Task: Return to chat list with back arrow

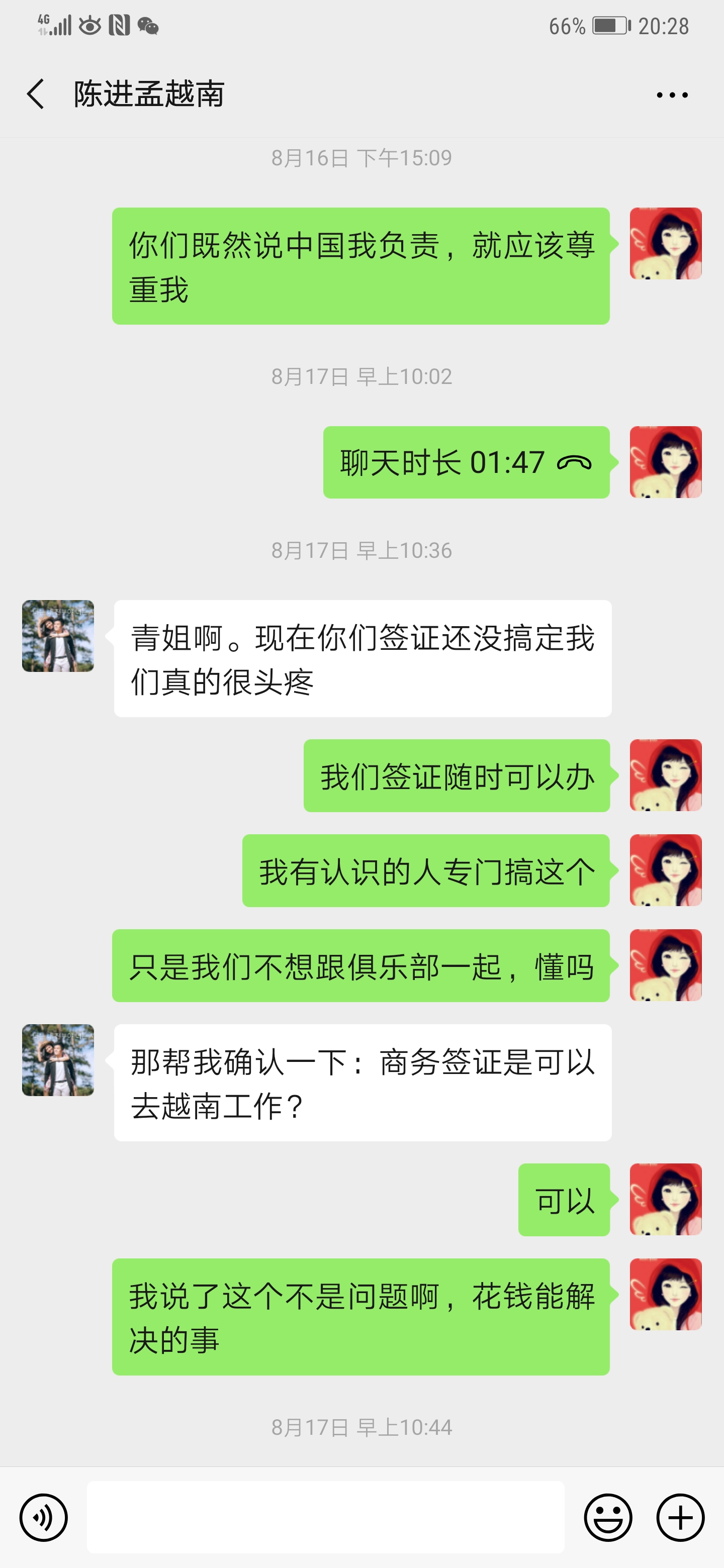Action: point(35,94)
